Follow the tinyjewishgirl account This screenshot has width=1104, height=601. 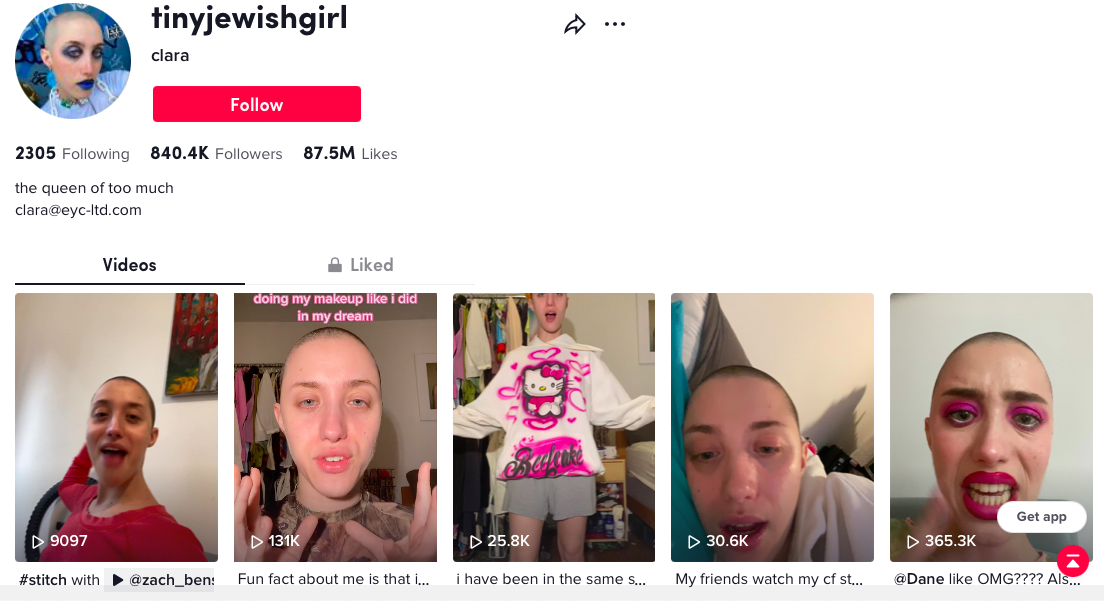pos(257,104)
